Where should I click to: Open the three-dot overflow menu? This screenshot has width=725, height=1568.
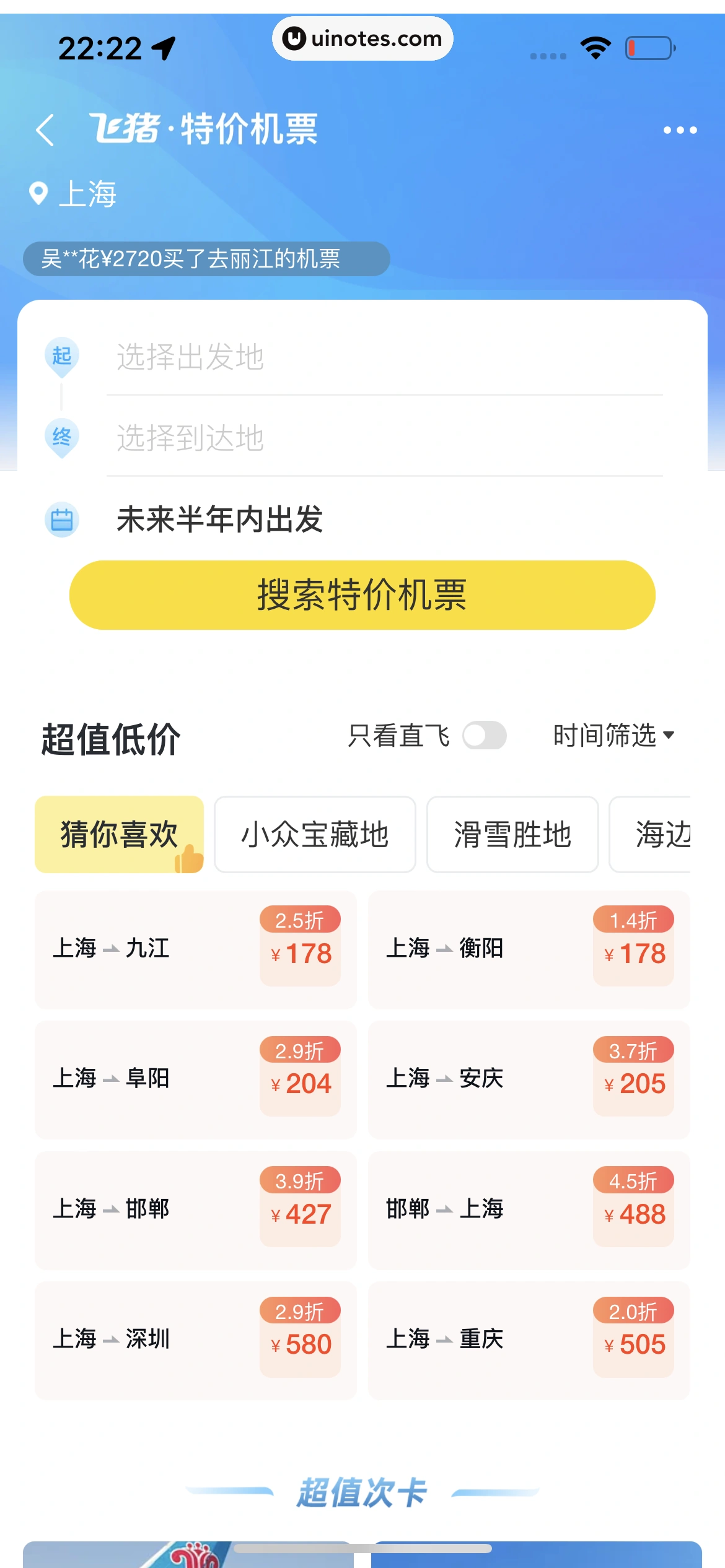(x=680, y=130)
